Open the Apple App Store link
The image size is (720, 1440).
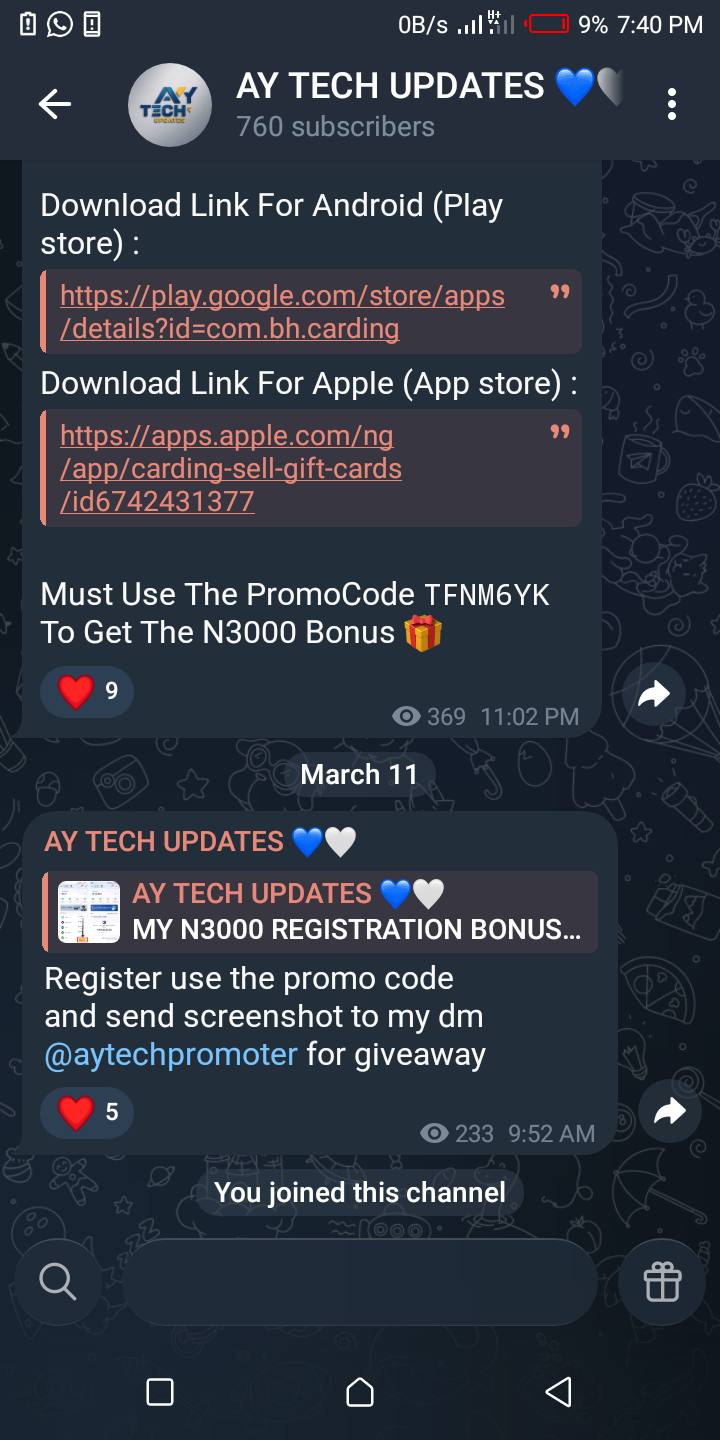[231, 468]
